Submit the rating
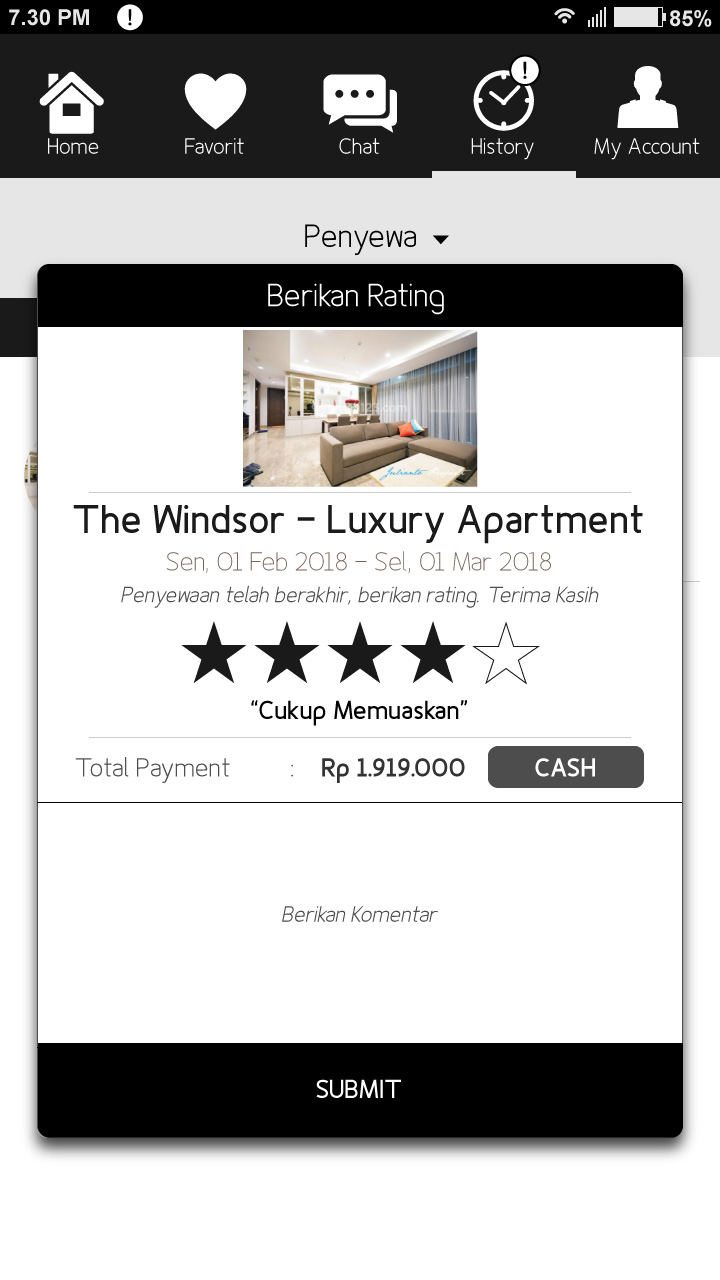 [360, 1089]
